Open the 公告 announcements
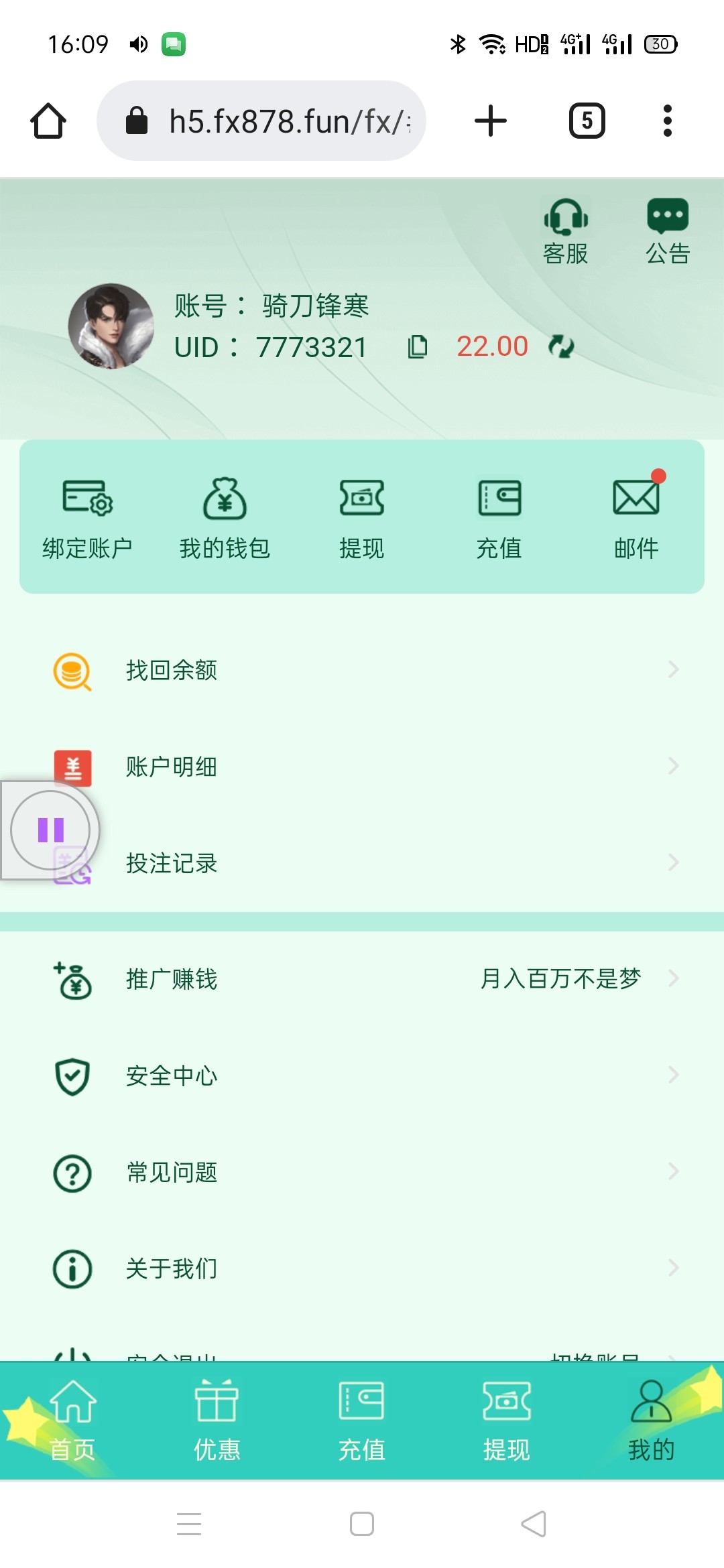The height and width of the screenshot is (1568, 724). click(668, 231)
